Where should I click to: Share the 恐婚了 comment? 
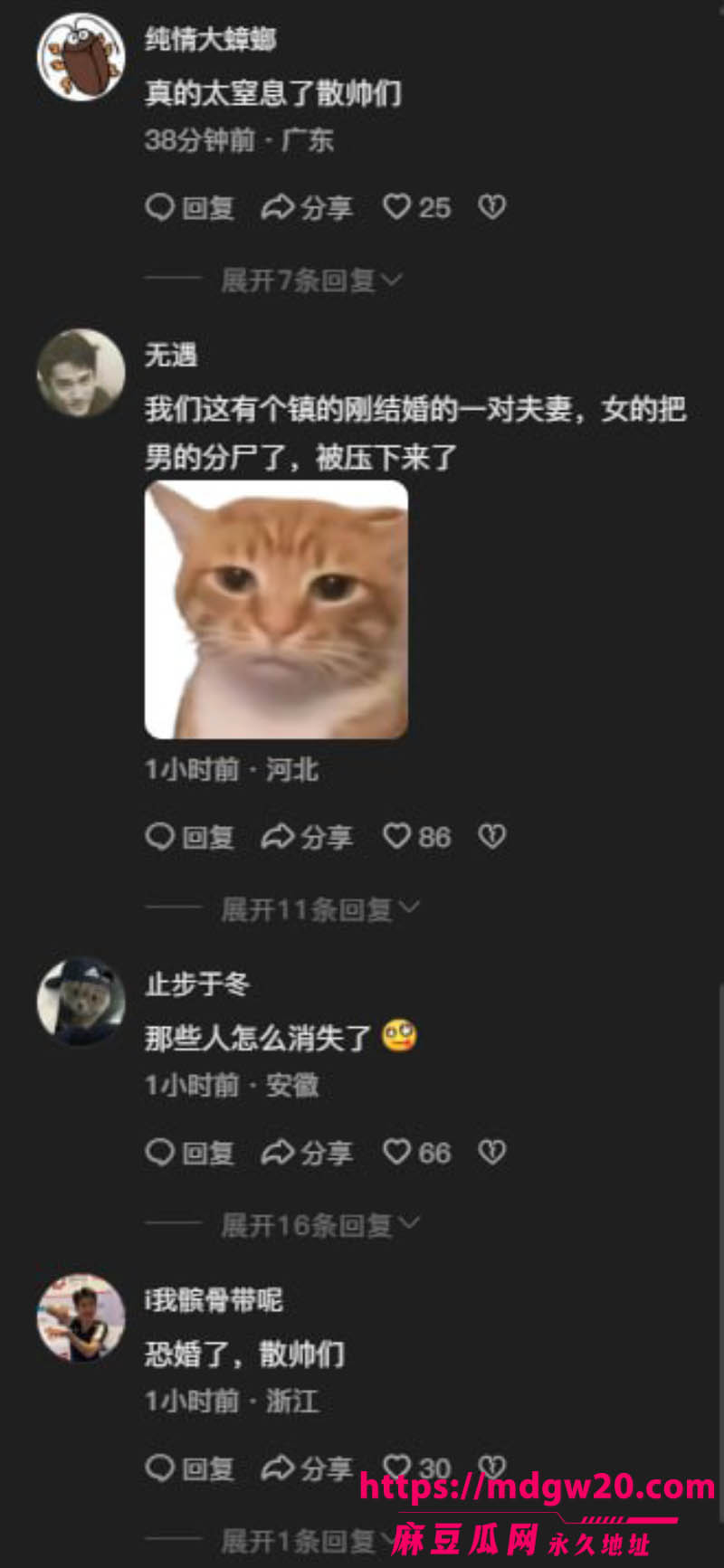pos(307,1468)
